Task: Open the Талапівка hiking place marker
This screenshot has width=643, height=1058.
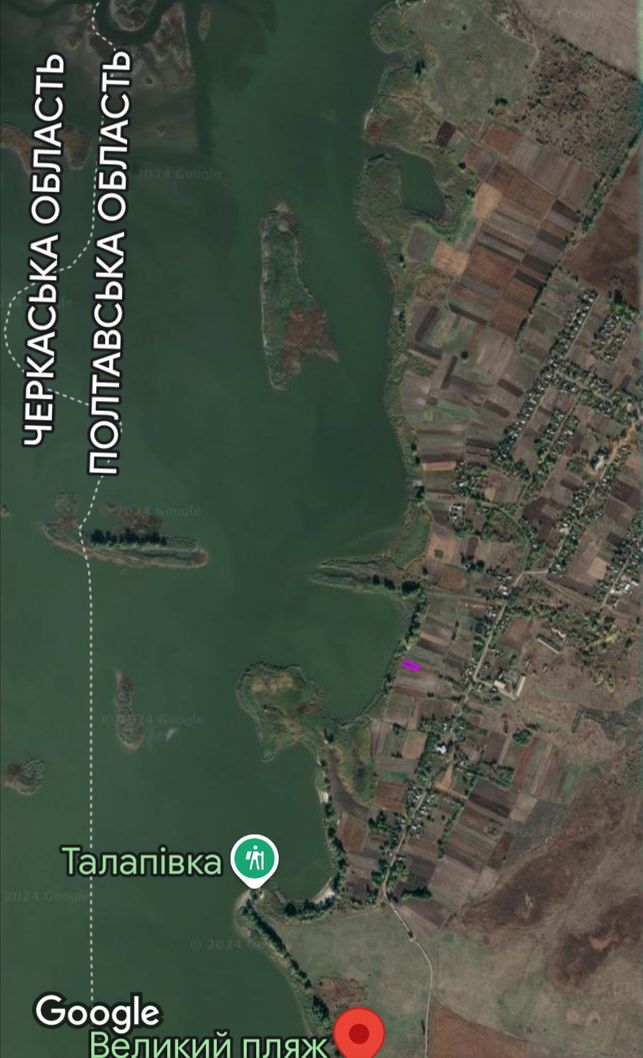Action: 254,860
